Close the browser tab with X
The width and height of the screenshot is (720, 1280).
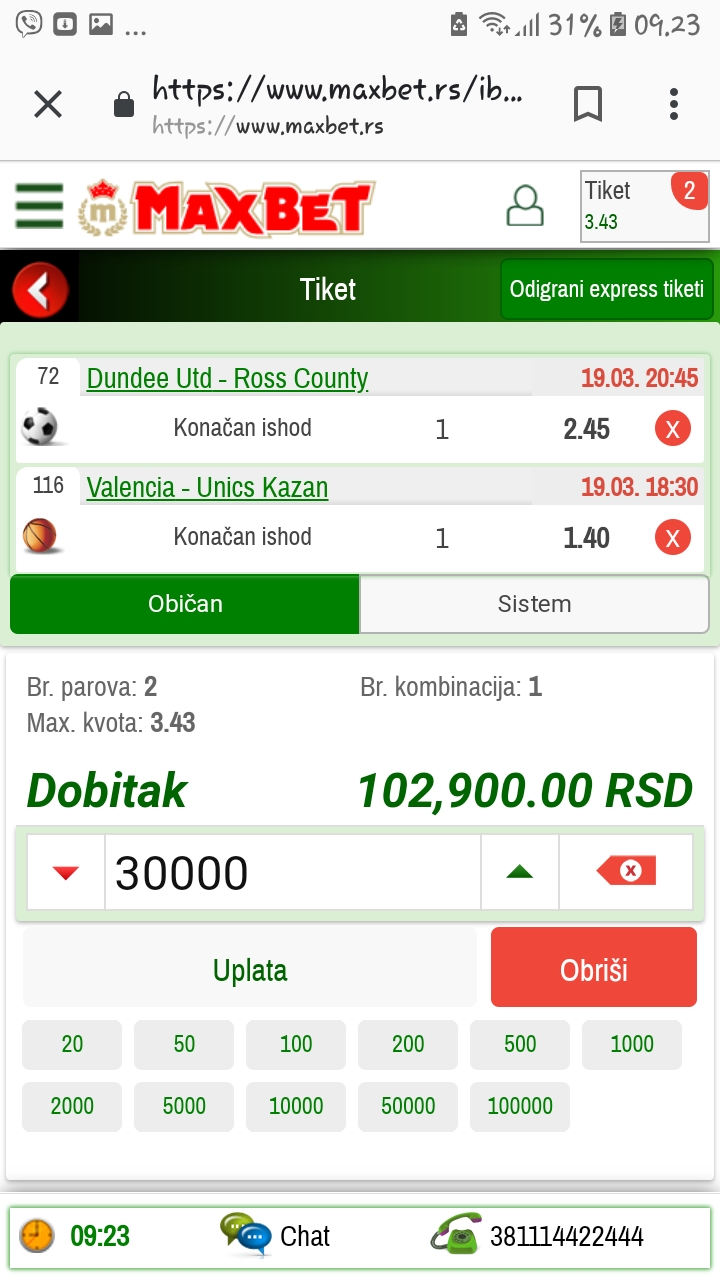48,104
